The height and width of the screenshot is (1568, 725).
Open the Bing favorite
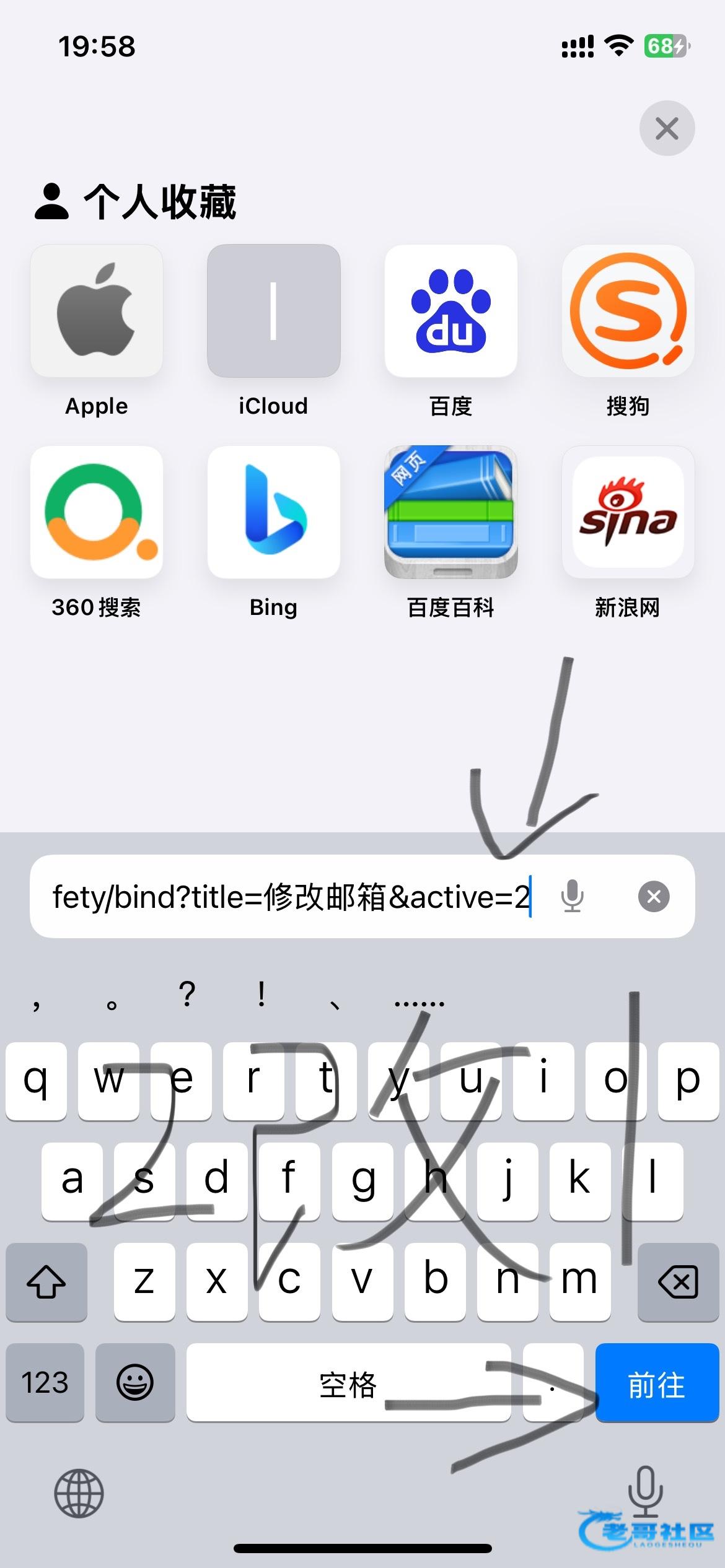[x=273, y=513]
